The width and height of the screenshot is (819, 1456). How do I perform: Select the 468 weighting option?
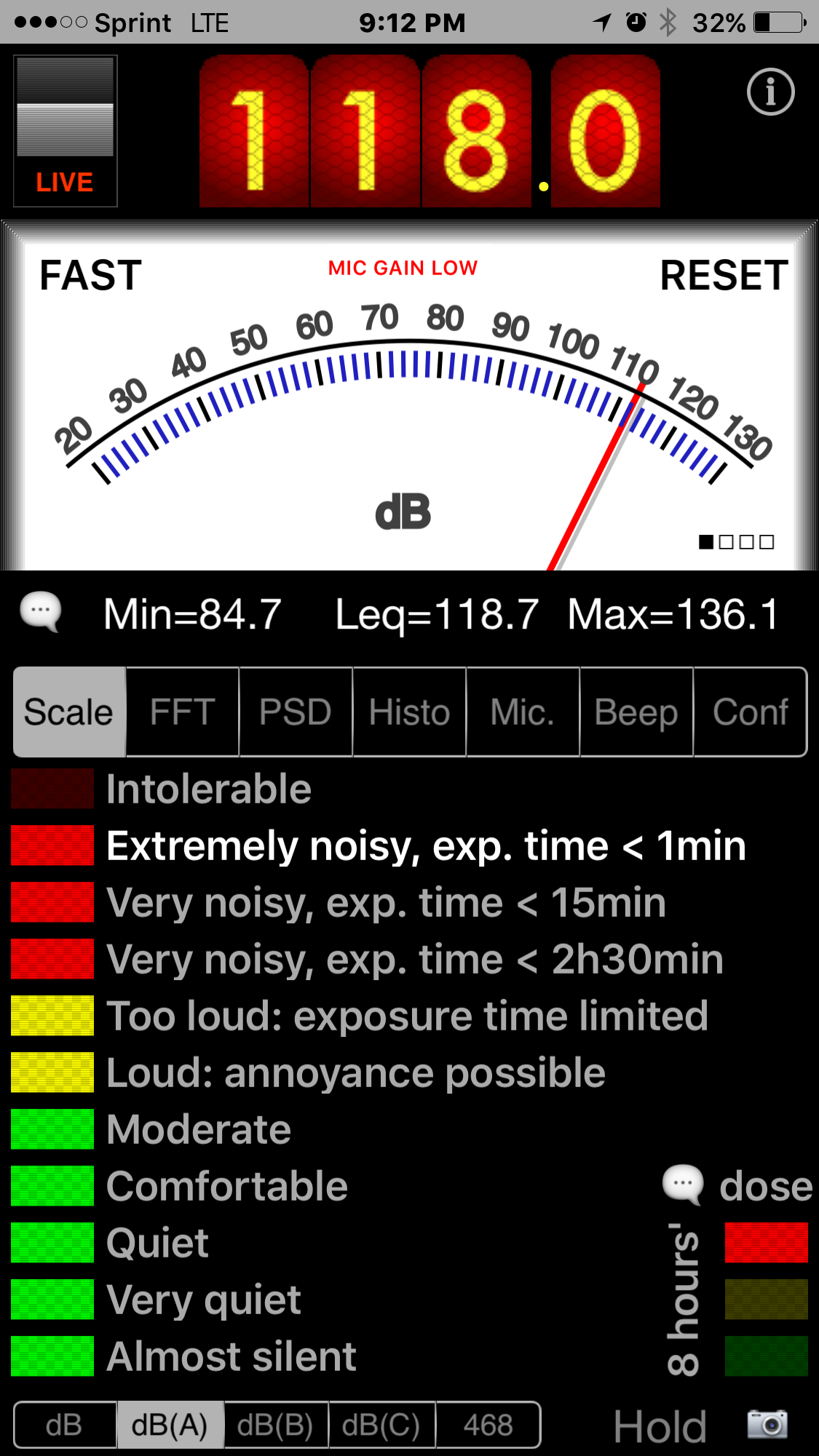tap(488, 1425)
